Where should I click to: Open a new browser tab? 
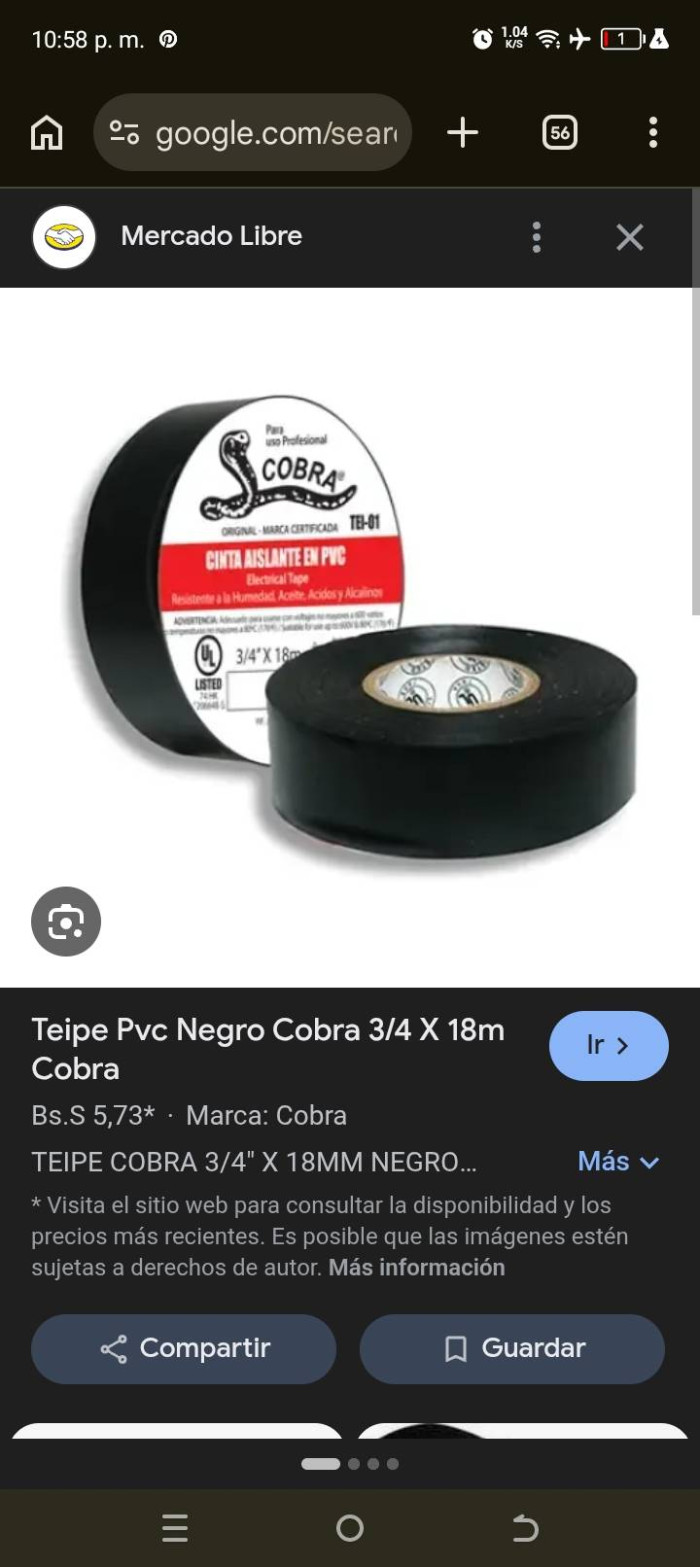[x=462, y=133]
